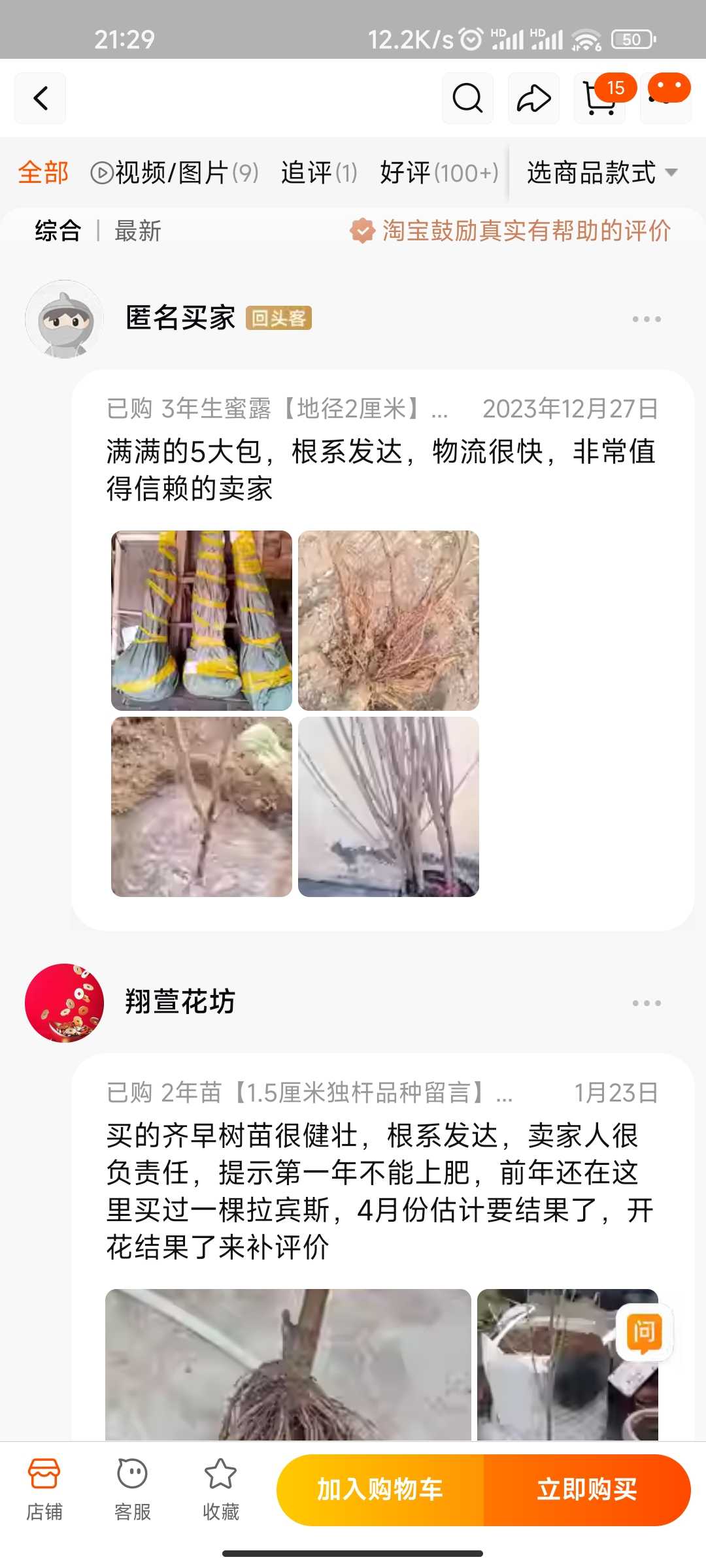
Task: Select the 全部 reviews tab
Action: [43, 173]
